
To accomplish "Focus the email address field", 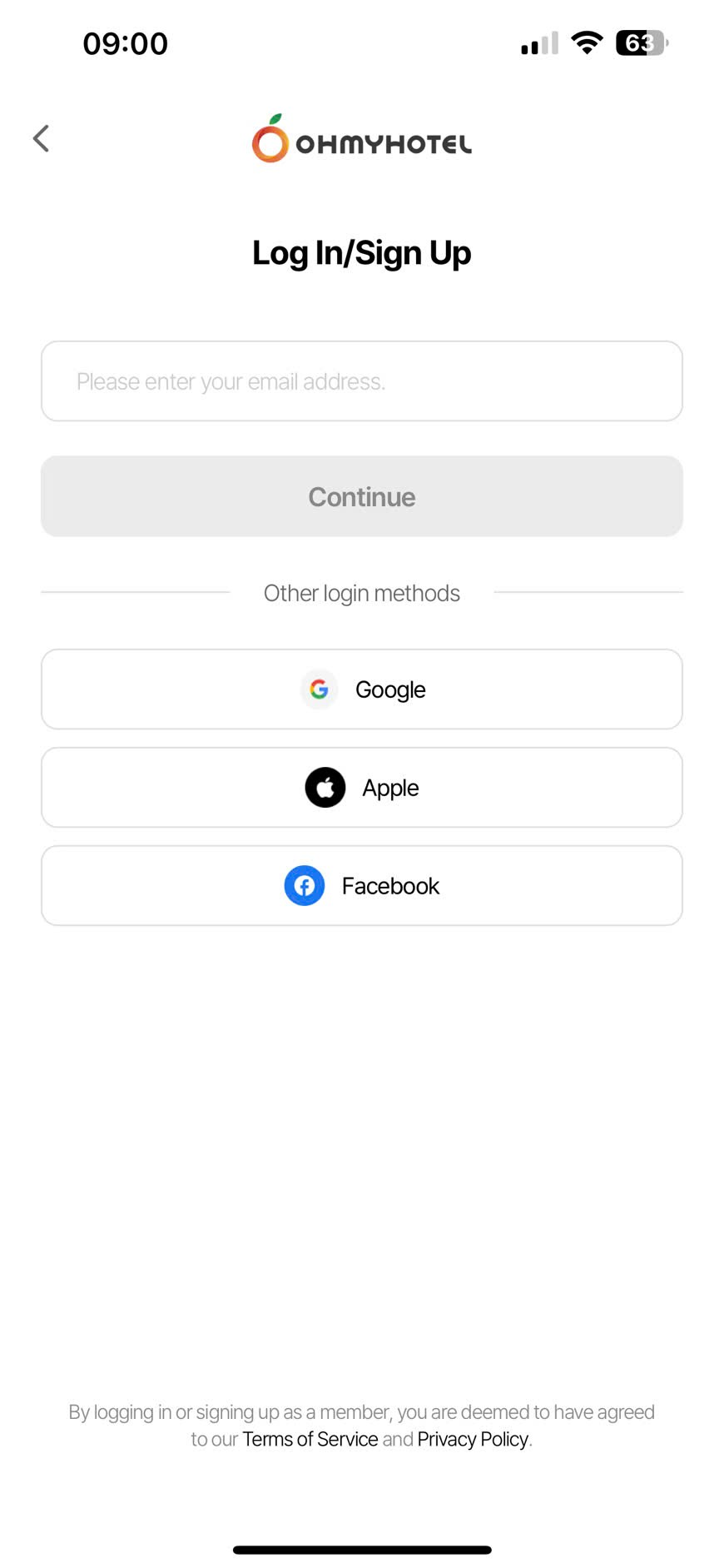I will pyautogui.click(x=361, y=381).
